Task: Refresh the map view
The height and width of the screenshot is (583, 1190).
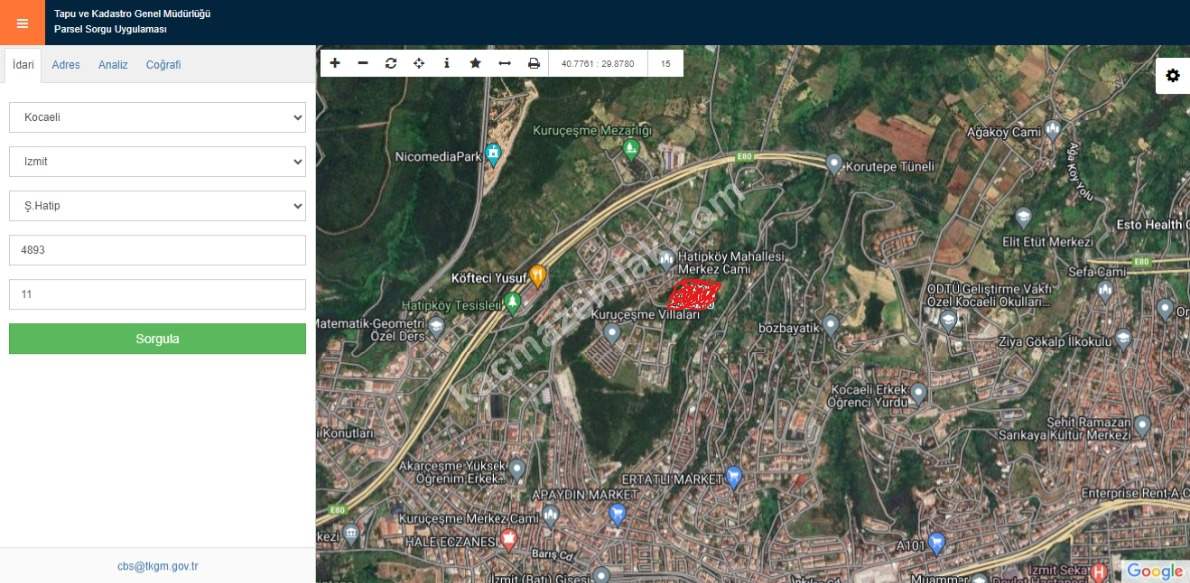Action: coord(391,63)
